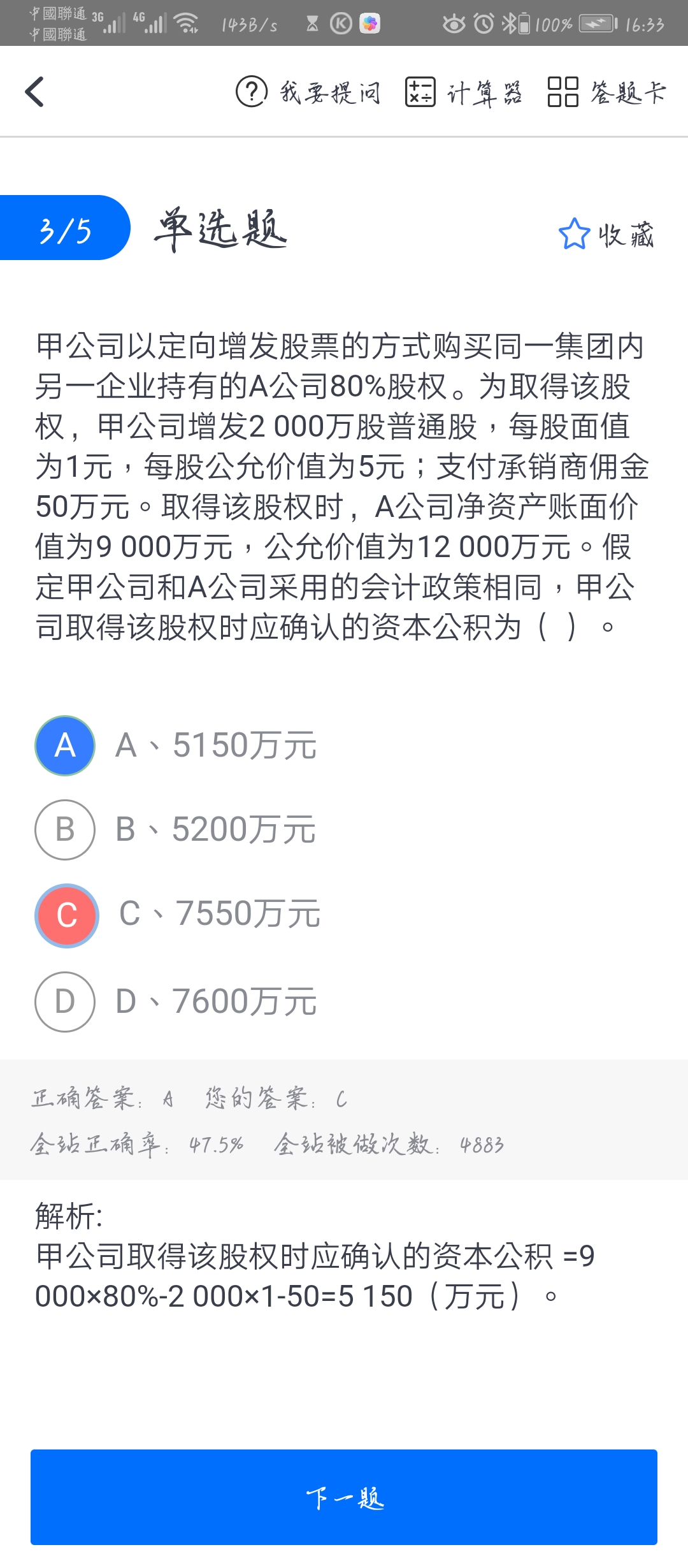Screen dimensions: 688x1568
Task: Open the 答题卡 answer sheet
Action: pos(607,92)
